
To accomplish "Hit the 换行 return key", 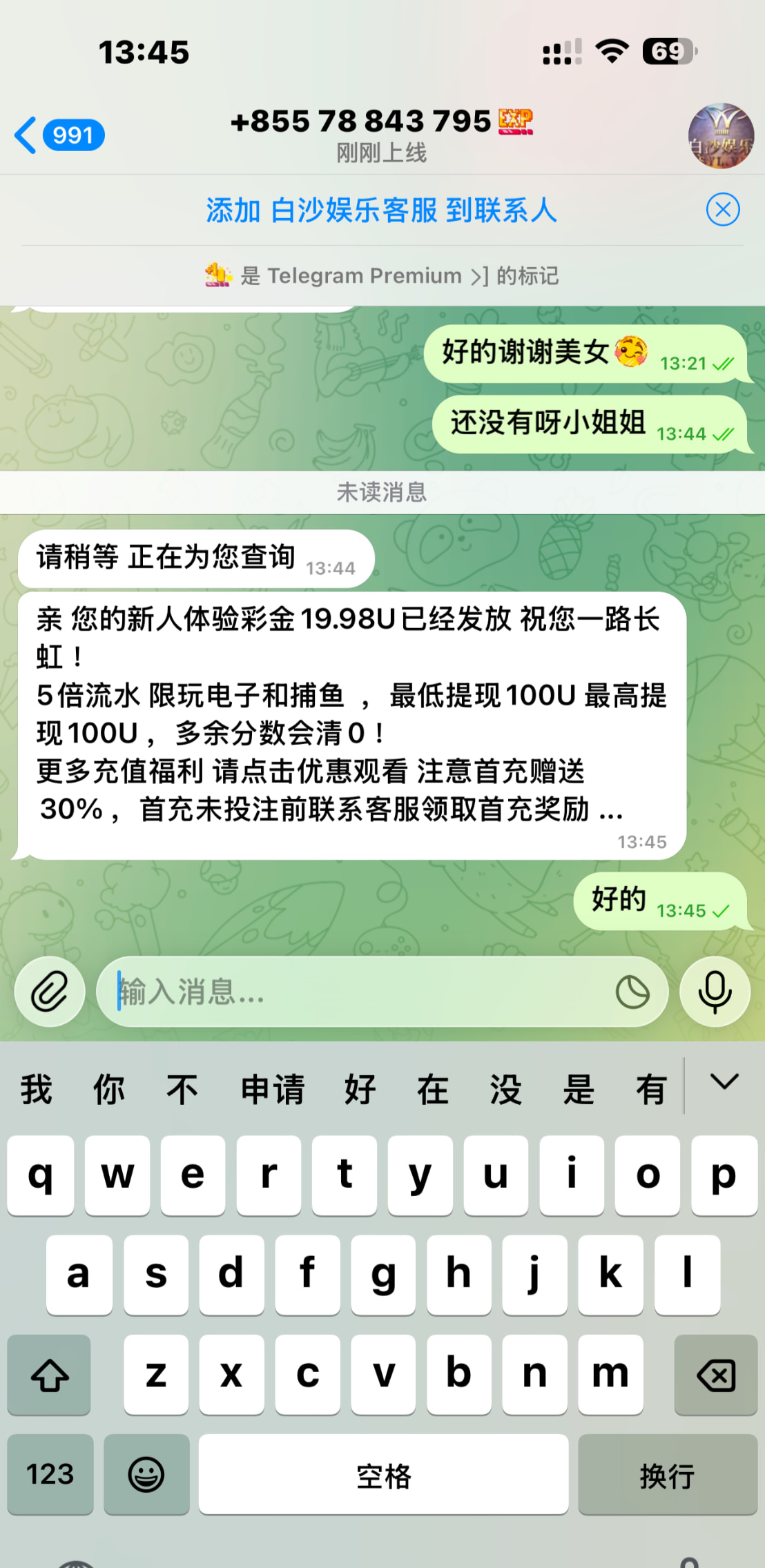I will pos(667,1475).
